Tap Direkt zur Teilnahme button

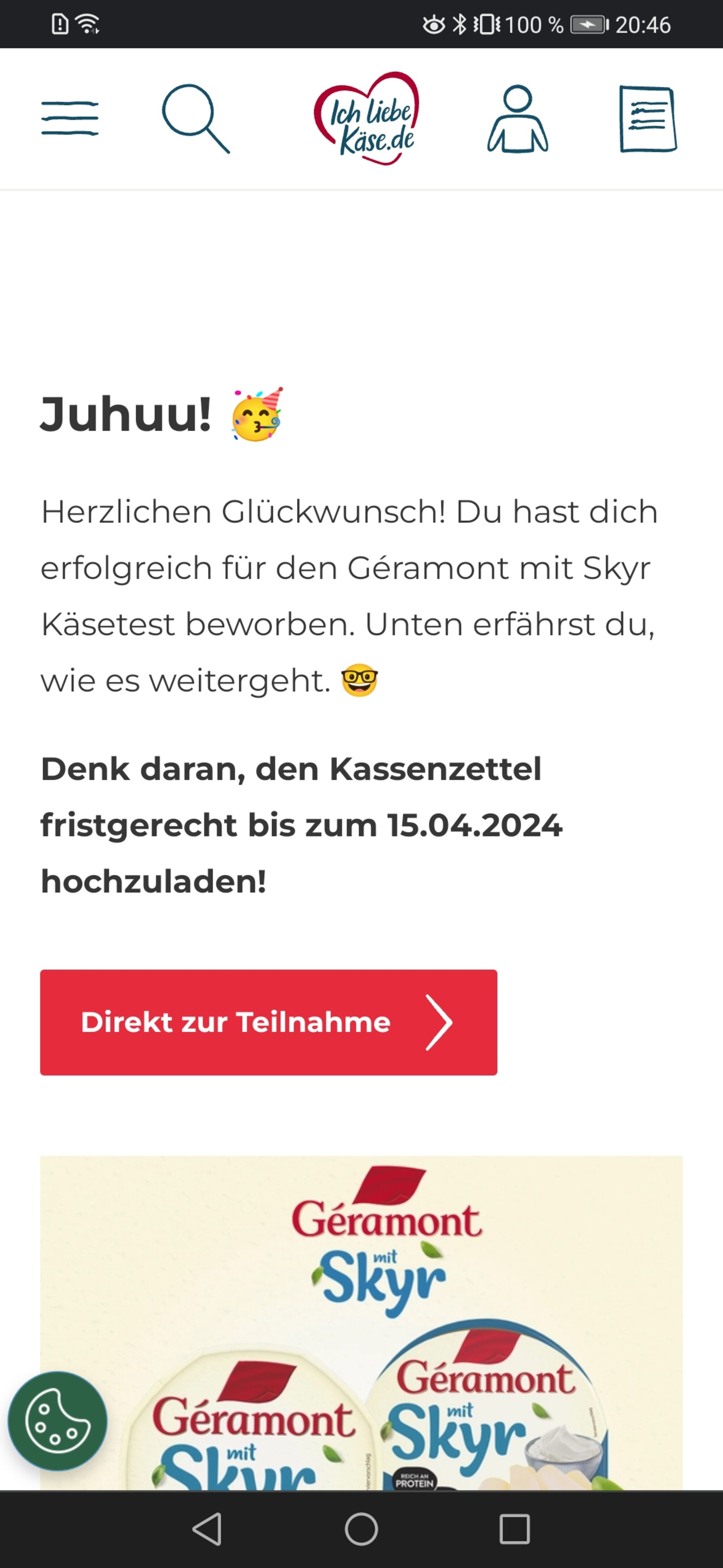[x=268, y=1023]
